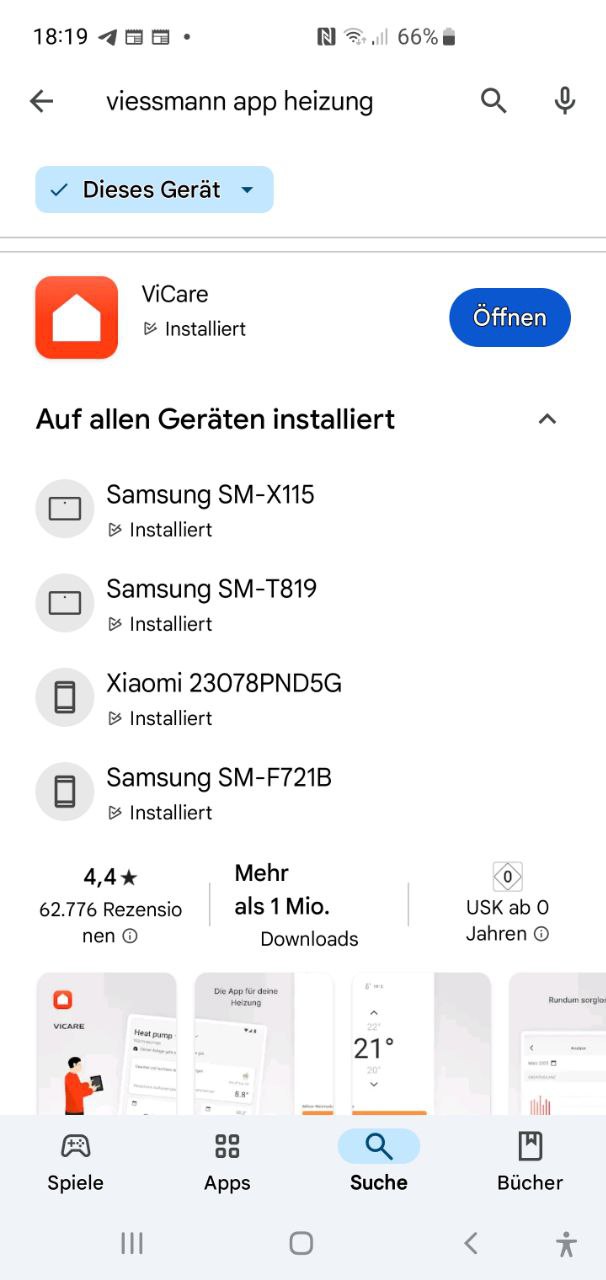This screenshot has width=606, height=1280.
Task: Start voice search with the microphone
Action: (x=565, y=101)
